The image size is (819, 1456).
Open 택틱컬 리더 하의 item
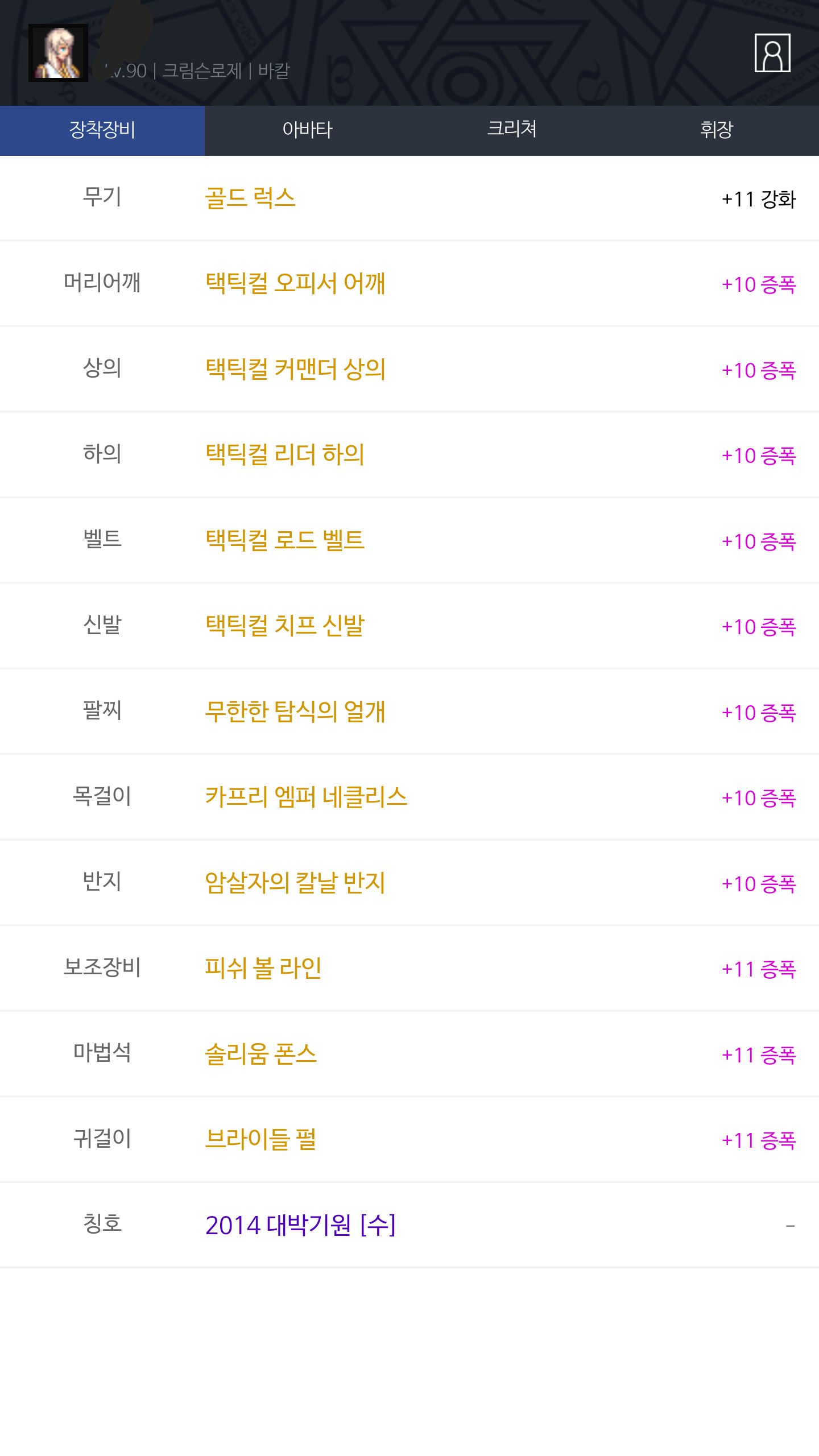tap(284, 454)
